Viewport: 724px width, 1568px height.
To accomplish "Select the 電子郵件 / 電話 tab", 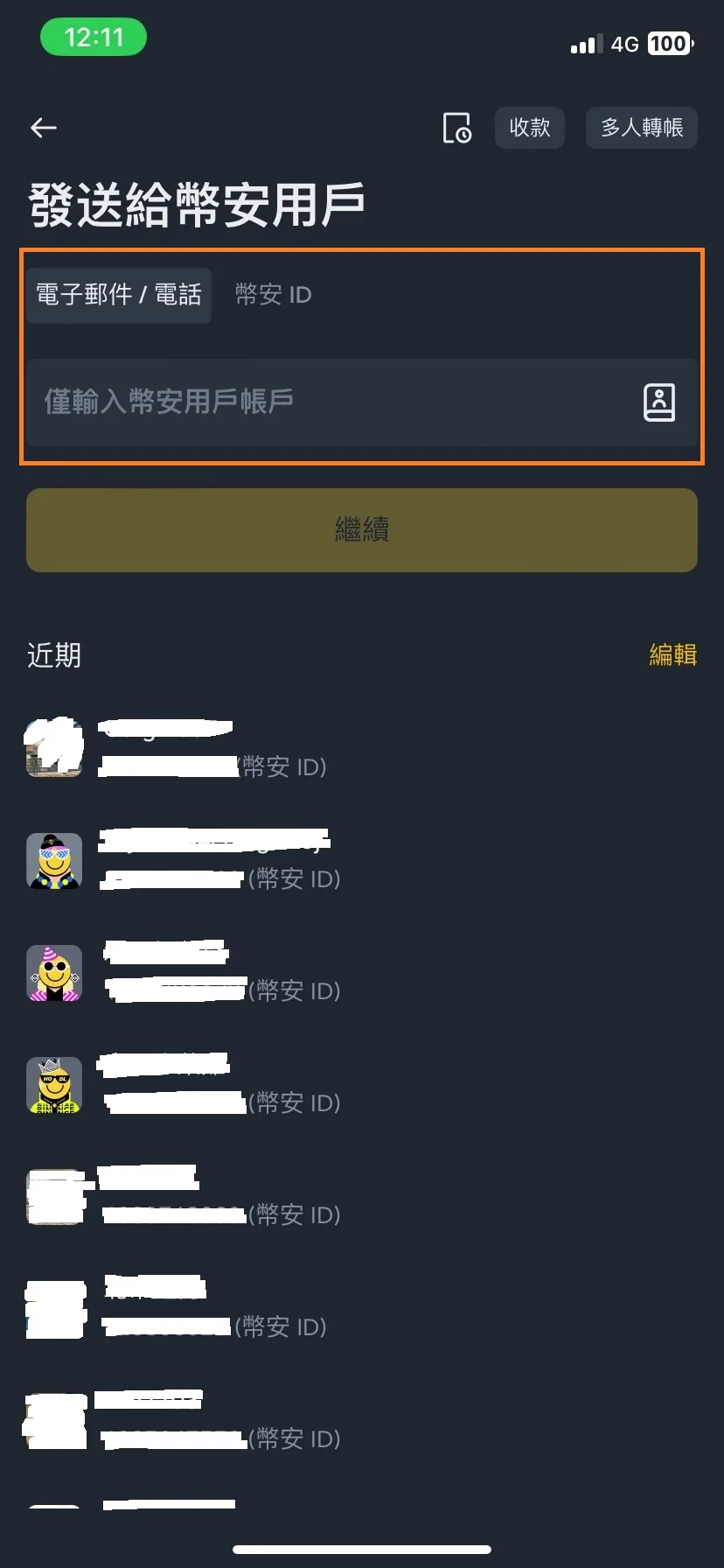I will click(118, 295).
